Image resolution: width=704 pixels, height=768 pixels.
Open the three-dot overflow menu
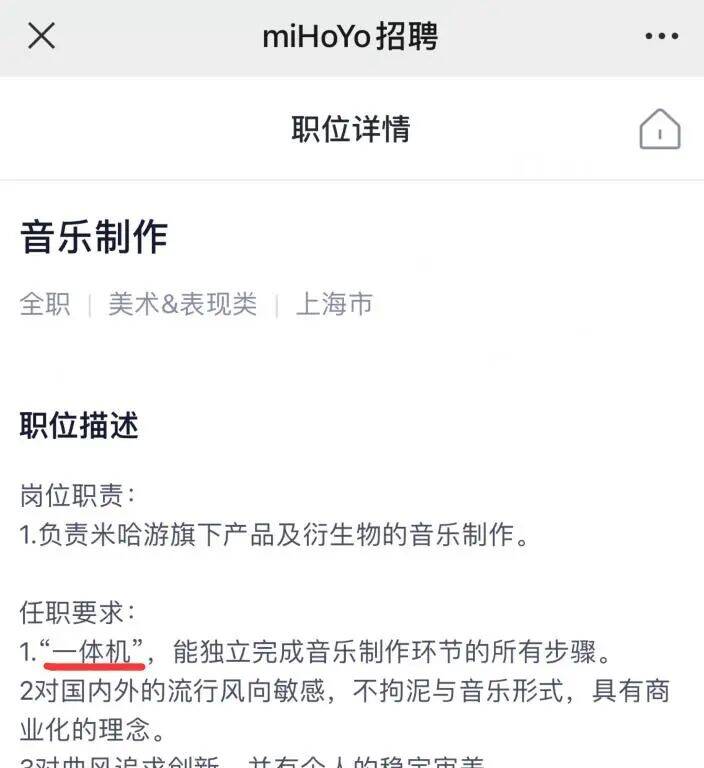pos(661,37)
